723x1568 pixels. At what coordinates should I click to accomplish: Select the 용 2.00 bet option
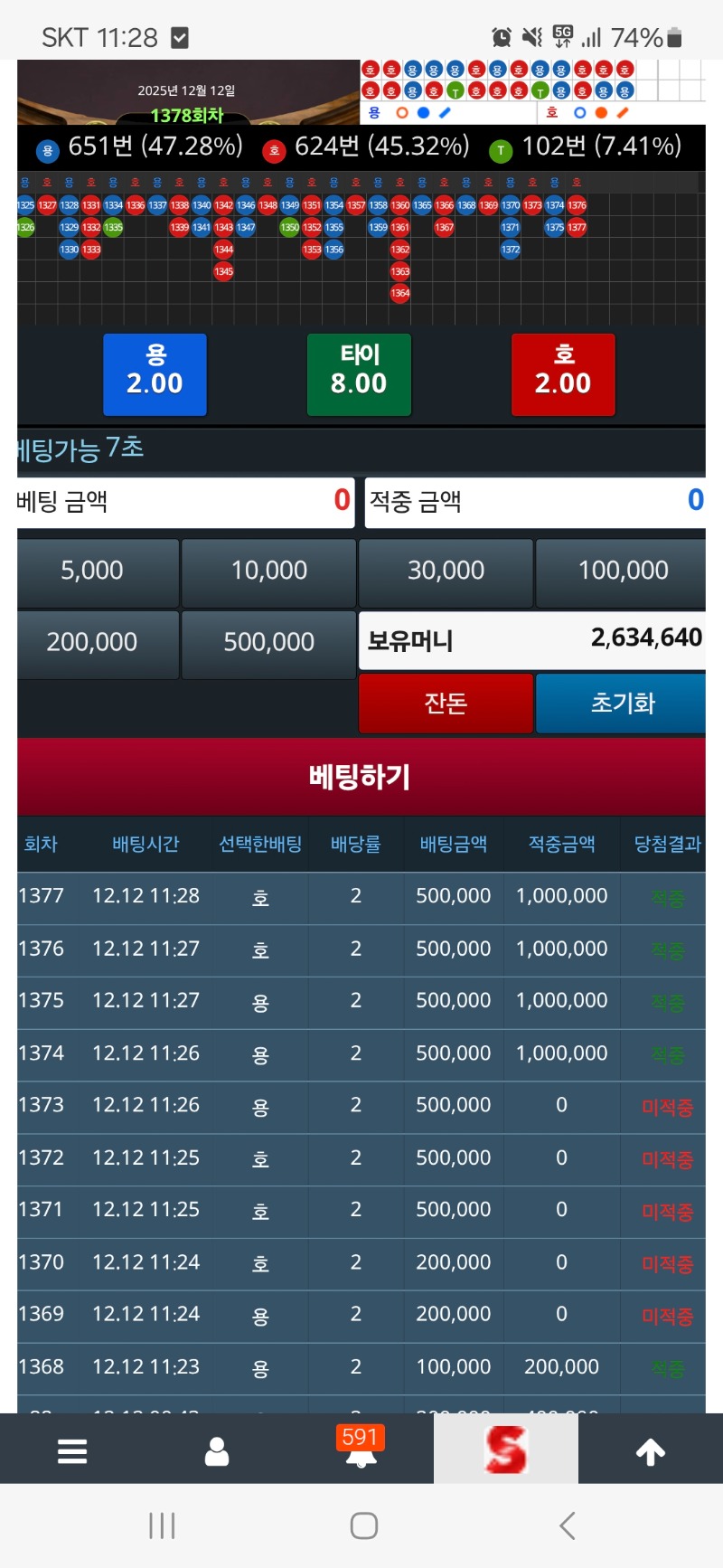pyautogui.click(x=155, y=374)
